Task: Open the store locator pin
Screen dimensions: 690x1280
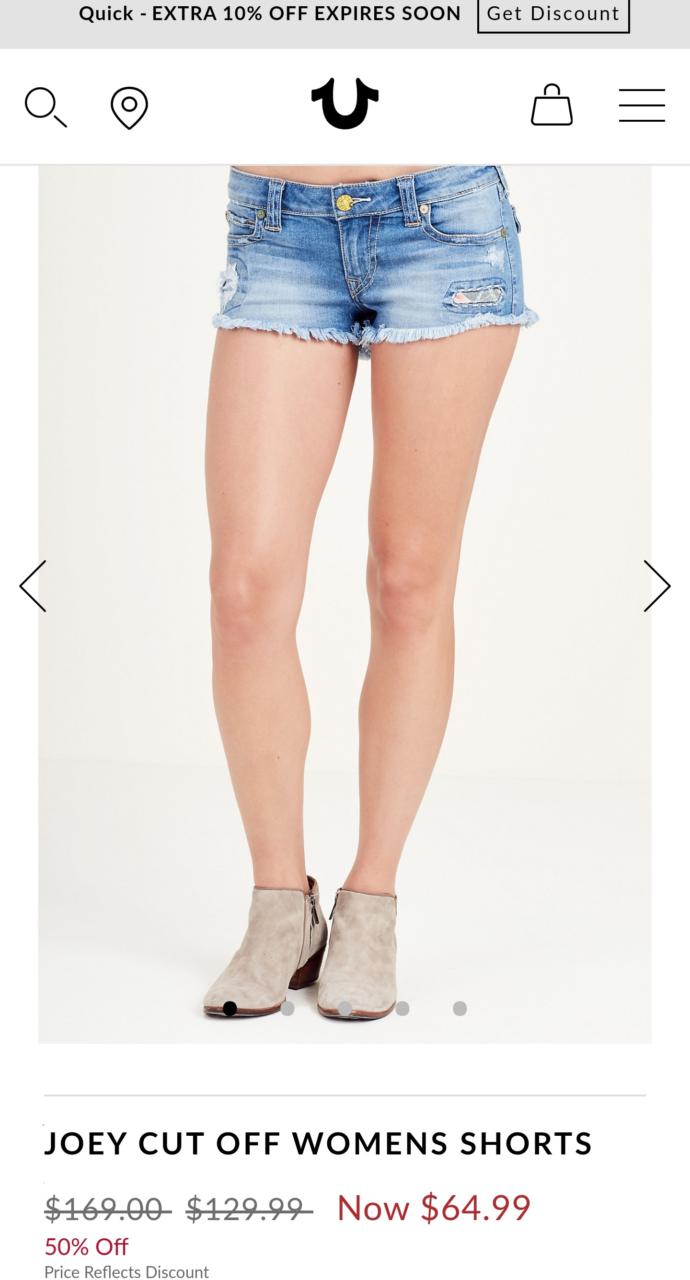Action: (129, 108)
